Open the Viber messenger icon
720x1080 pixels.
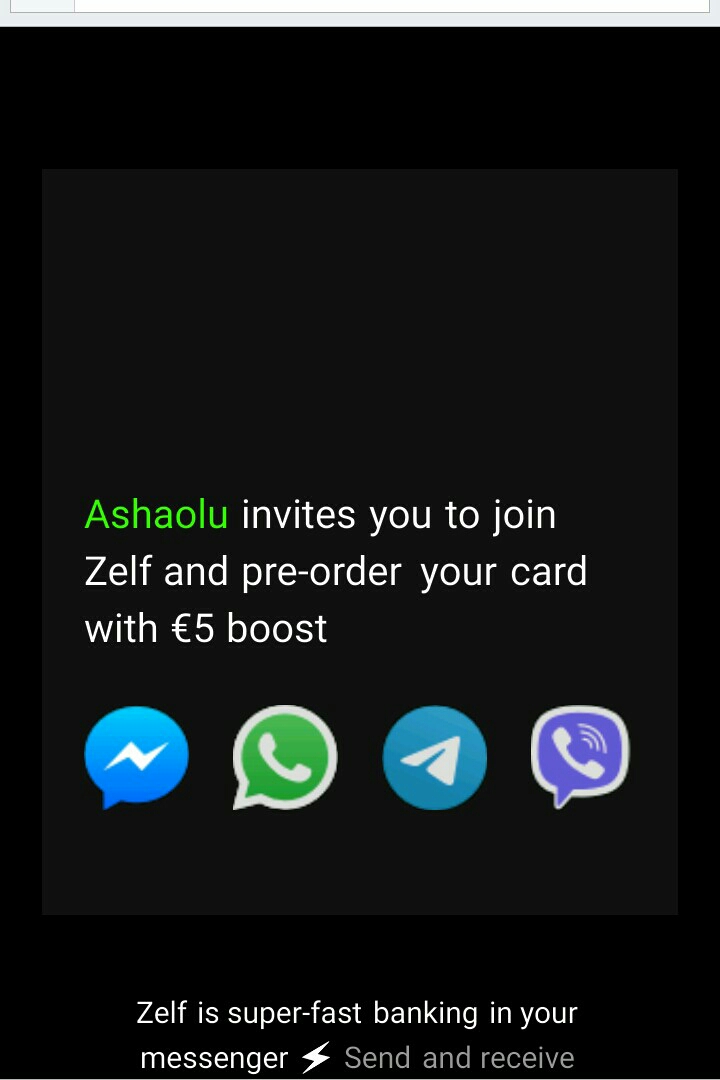580,755
